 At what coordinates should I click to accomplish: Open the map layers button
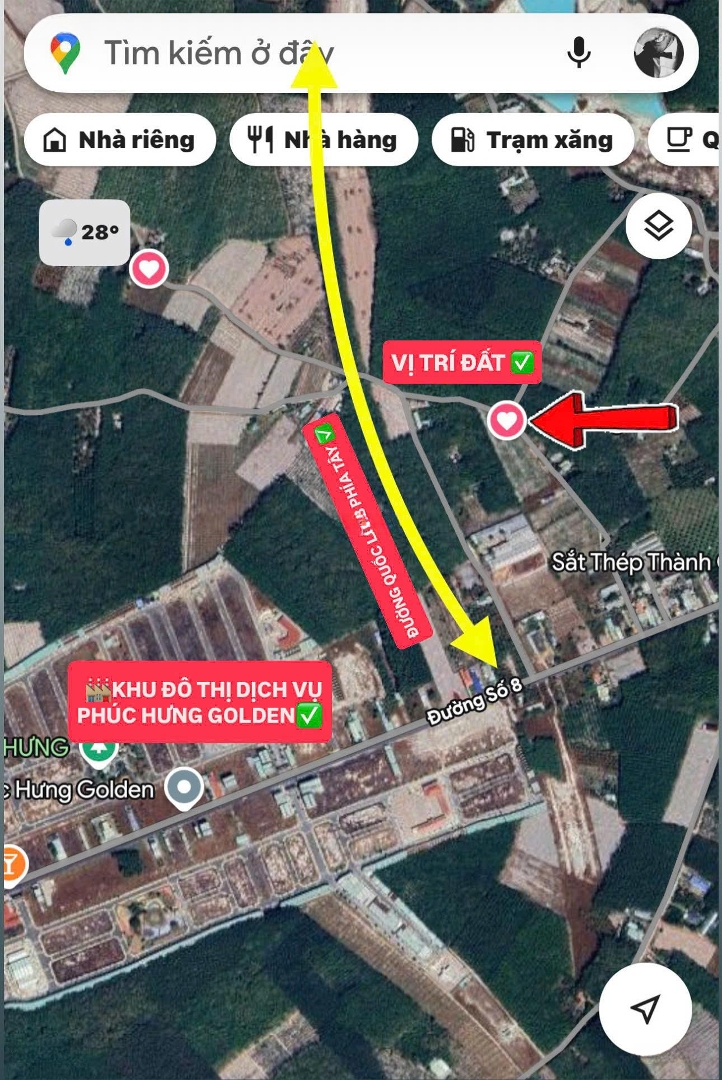click(x=659, y=226)
